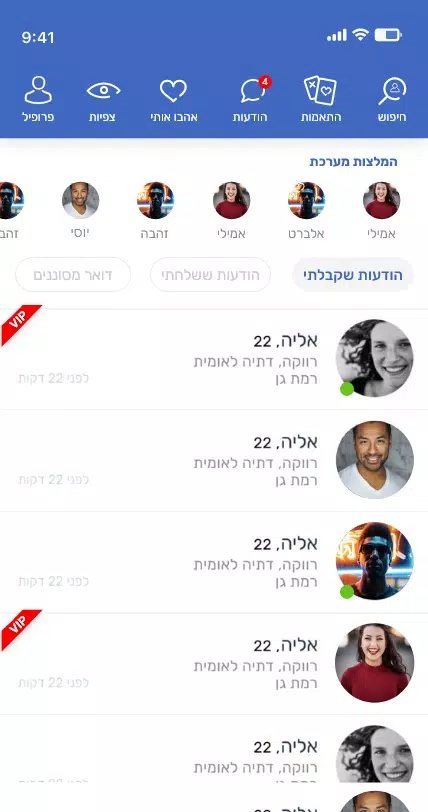
Task: Open the first VIP message from אליה
Action: (214, 359)
